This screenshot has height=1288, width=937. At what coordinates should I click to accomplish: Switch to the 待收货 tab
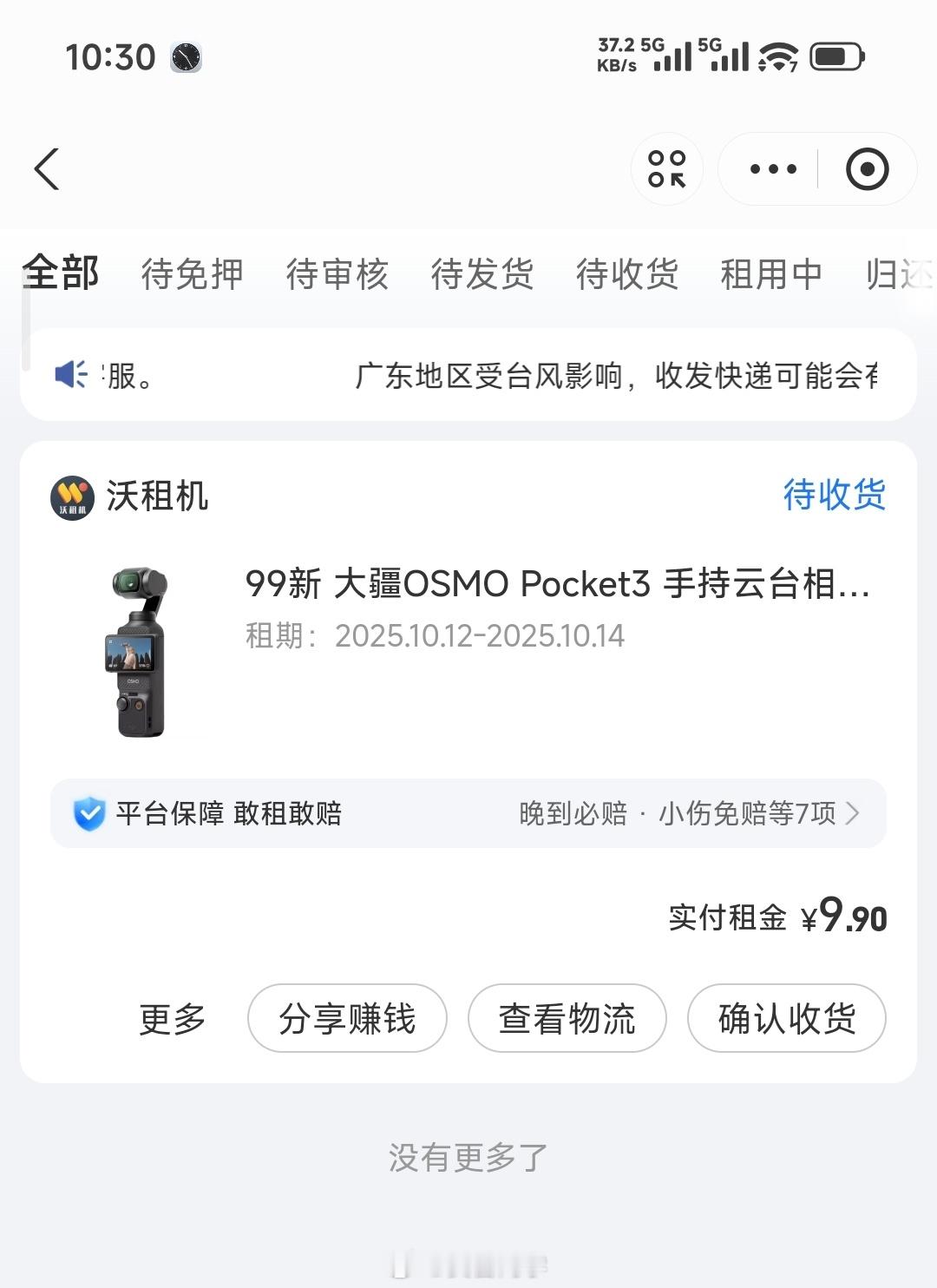click(x=626, y=274)
